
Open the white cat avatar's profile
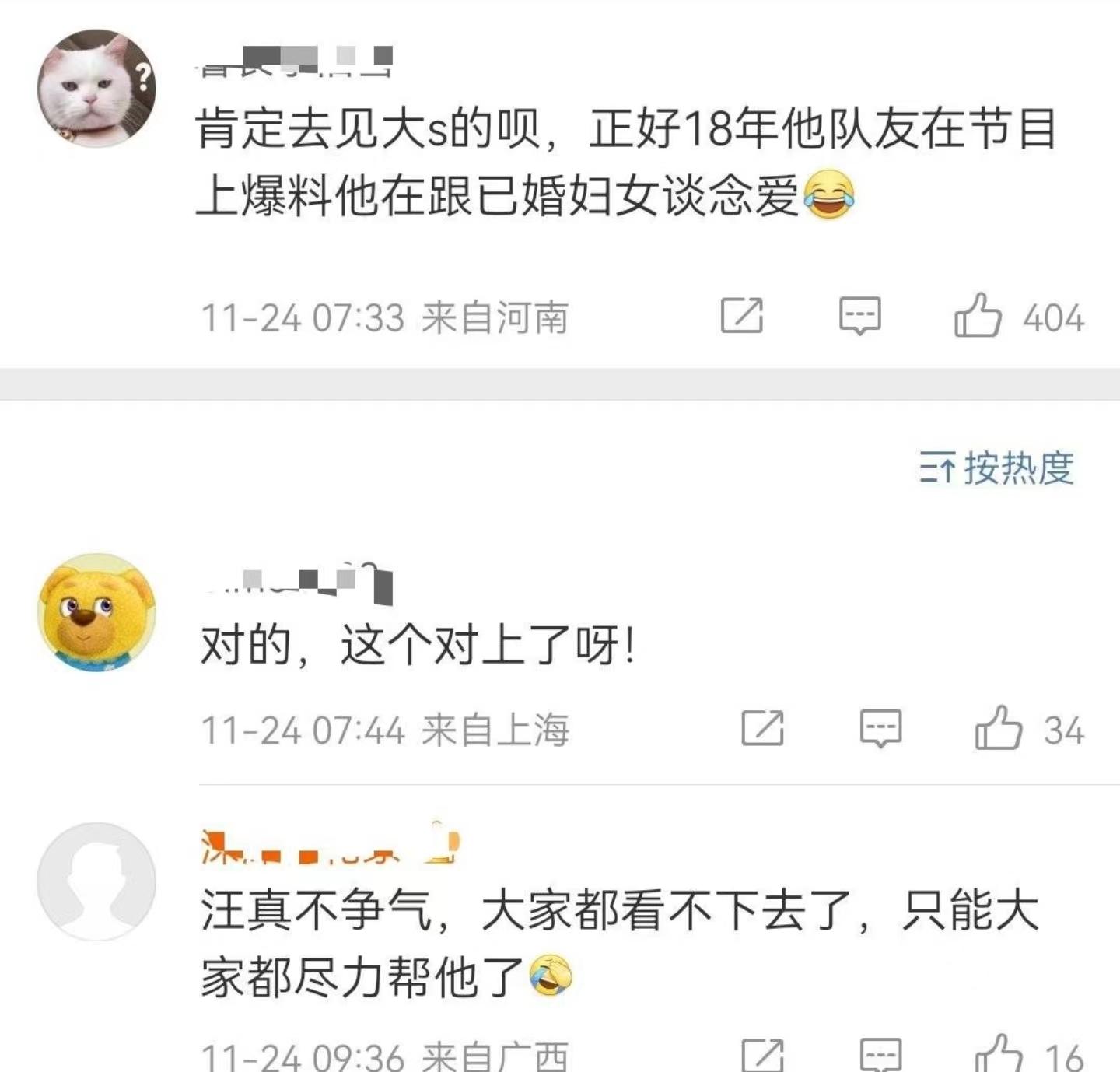click(96, 88)
